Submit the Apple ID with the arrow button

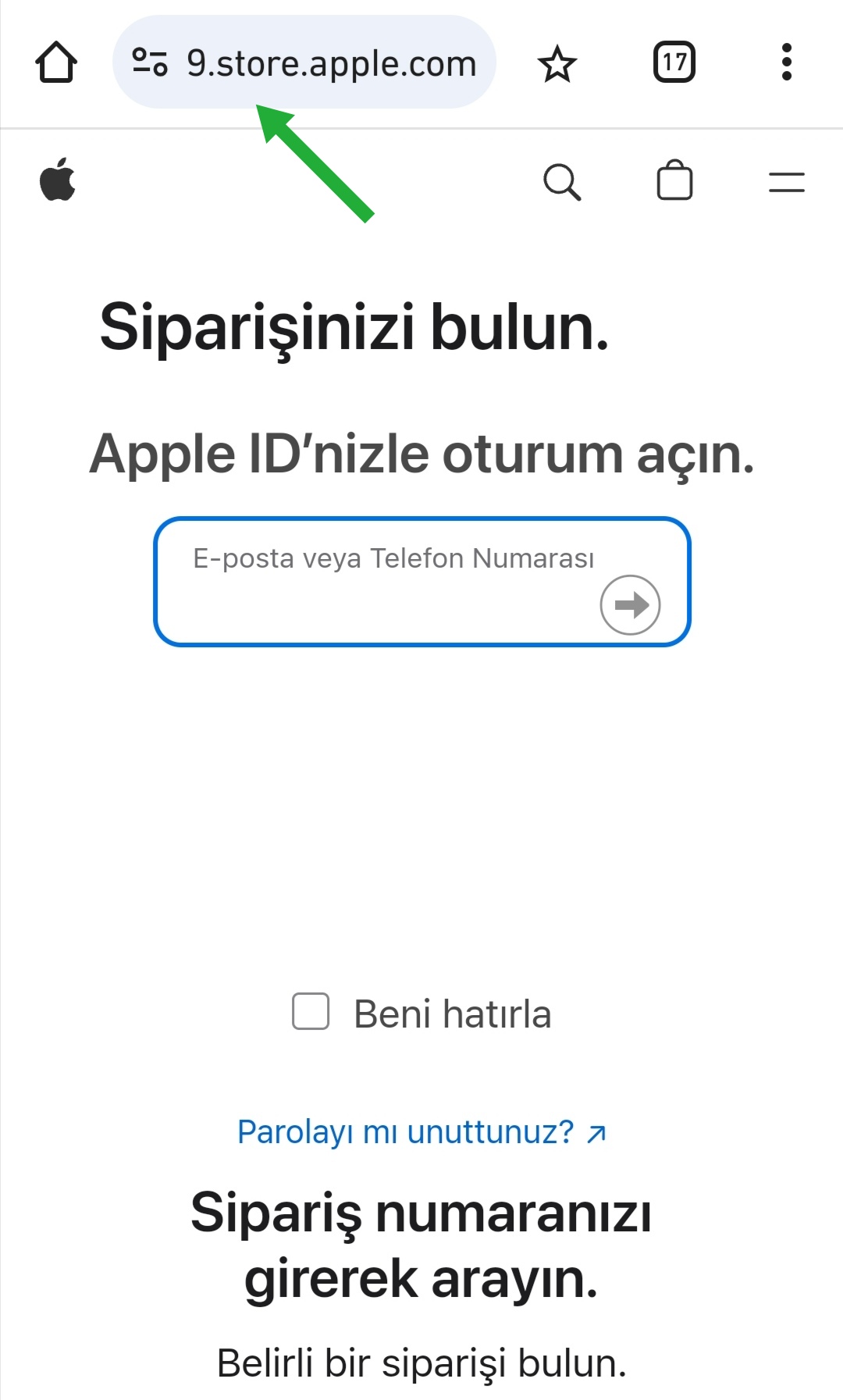630,604
